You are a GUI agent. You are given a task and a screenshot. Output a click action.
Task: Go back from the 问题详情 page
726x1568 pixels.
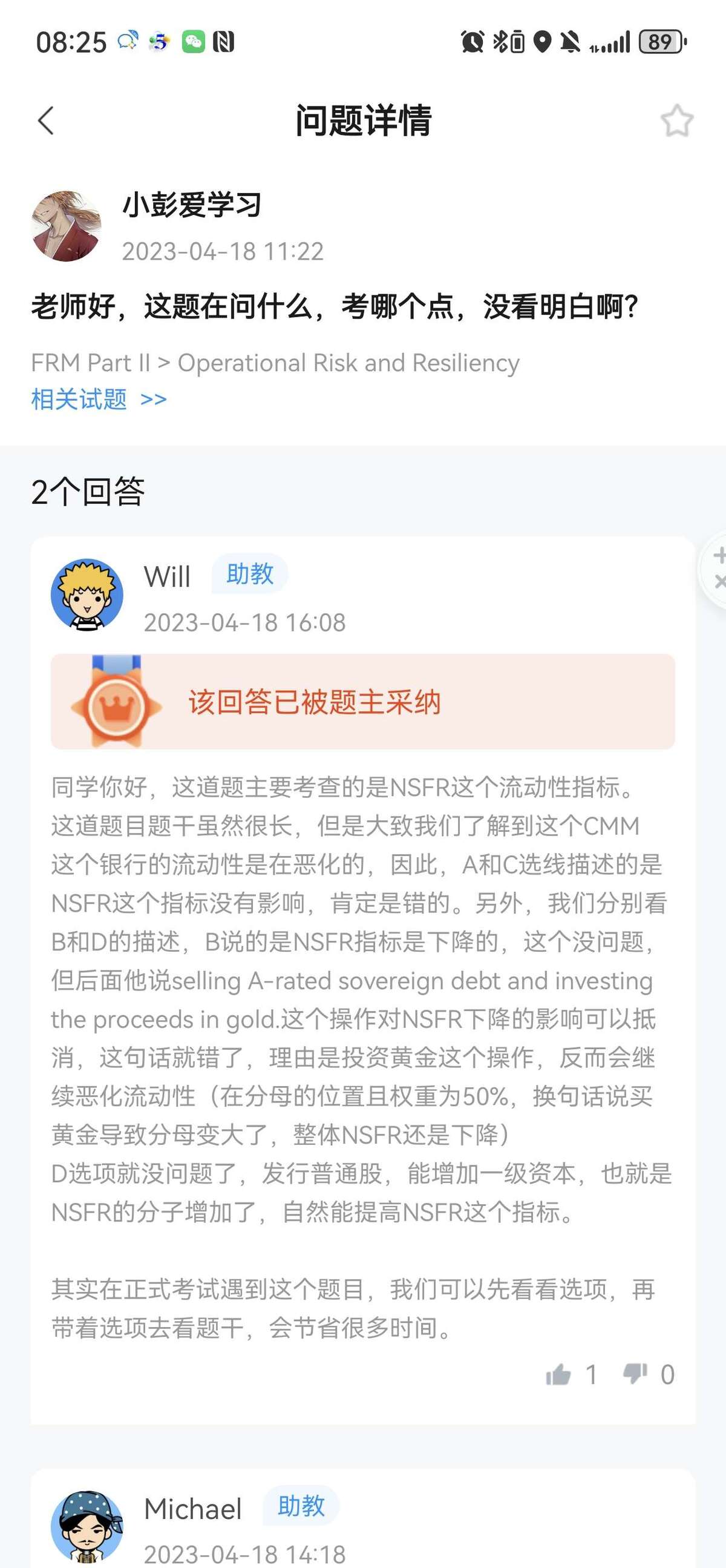coord(46,120)
